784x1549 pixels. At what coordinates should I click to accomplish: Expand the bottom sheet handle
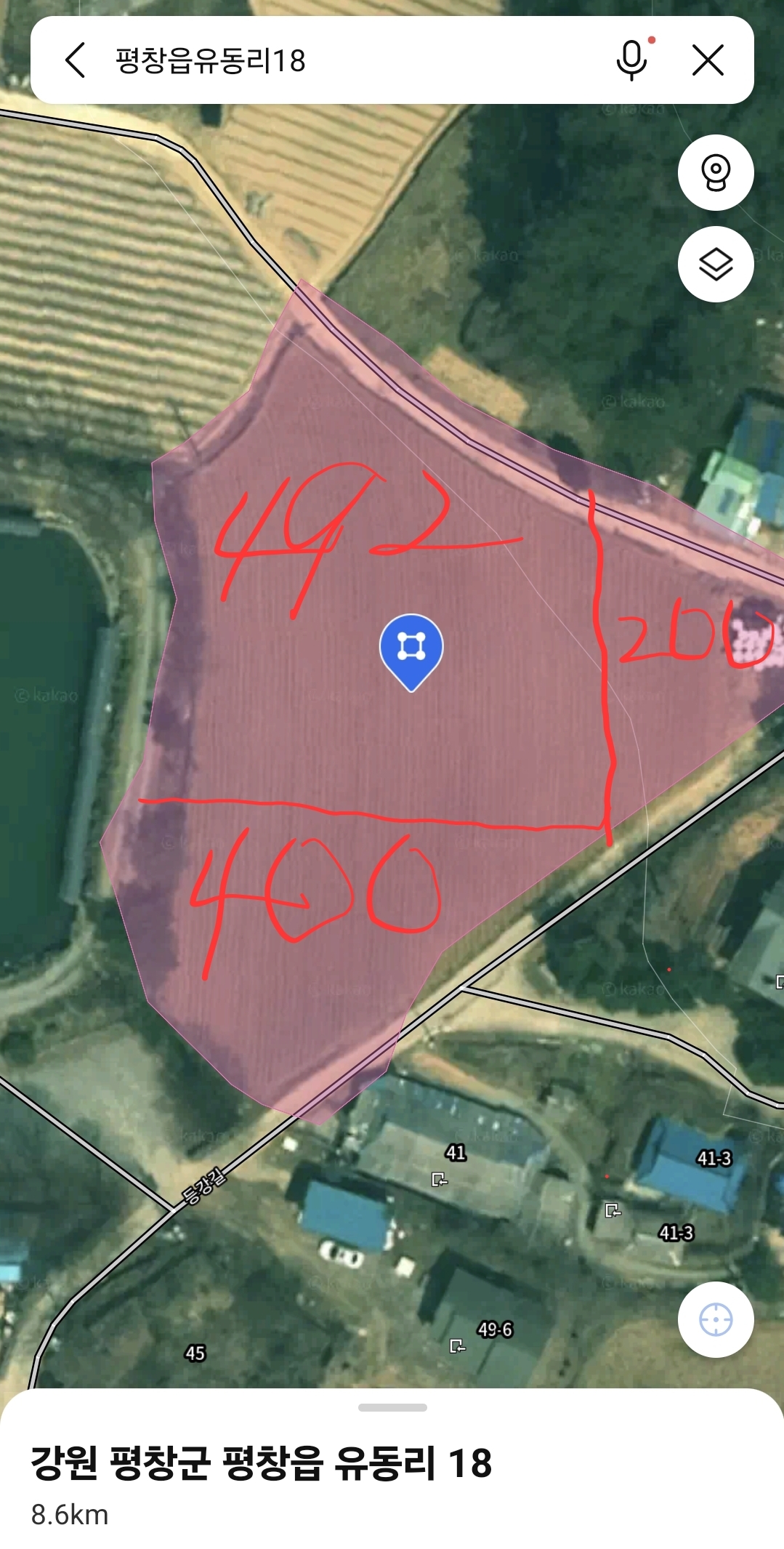392,1408
